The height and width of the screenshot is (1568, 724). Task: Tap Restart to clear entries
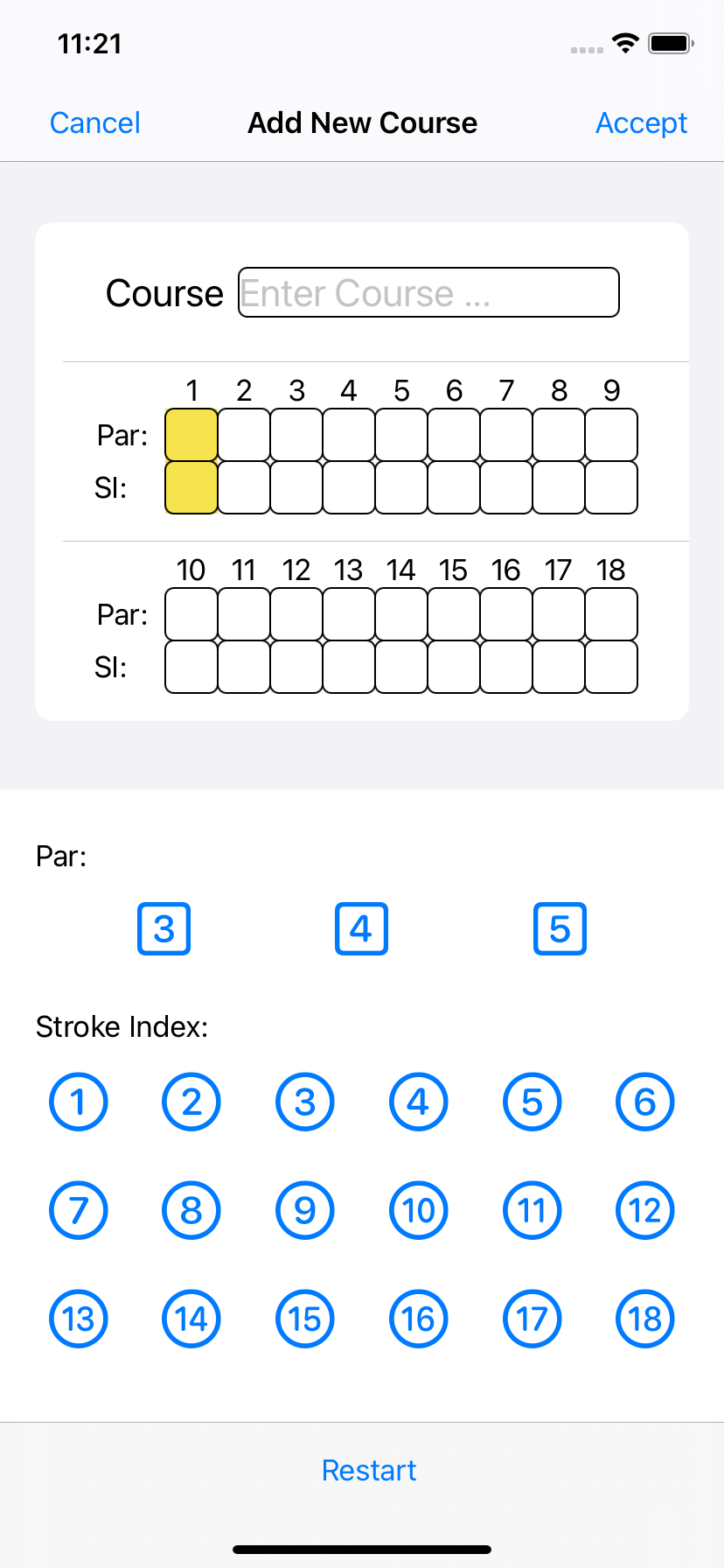click(x=369, y=1470)
